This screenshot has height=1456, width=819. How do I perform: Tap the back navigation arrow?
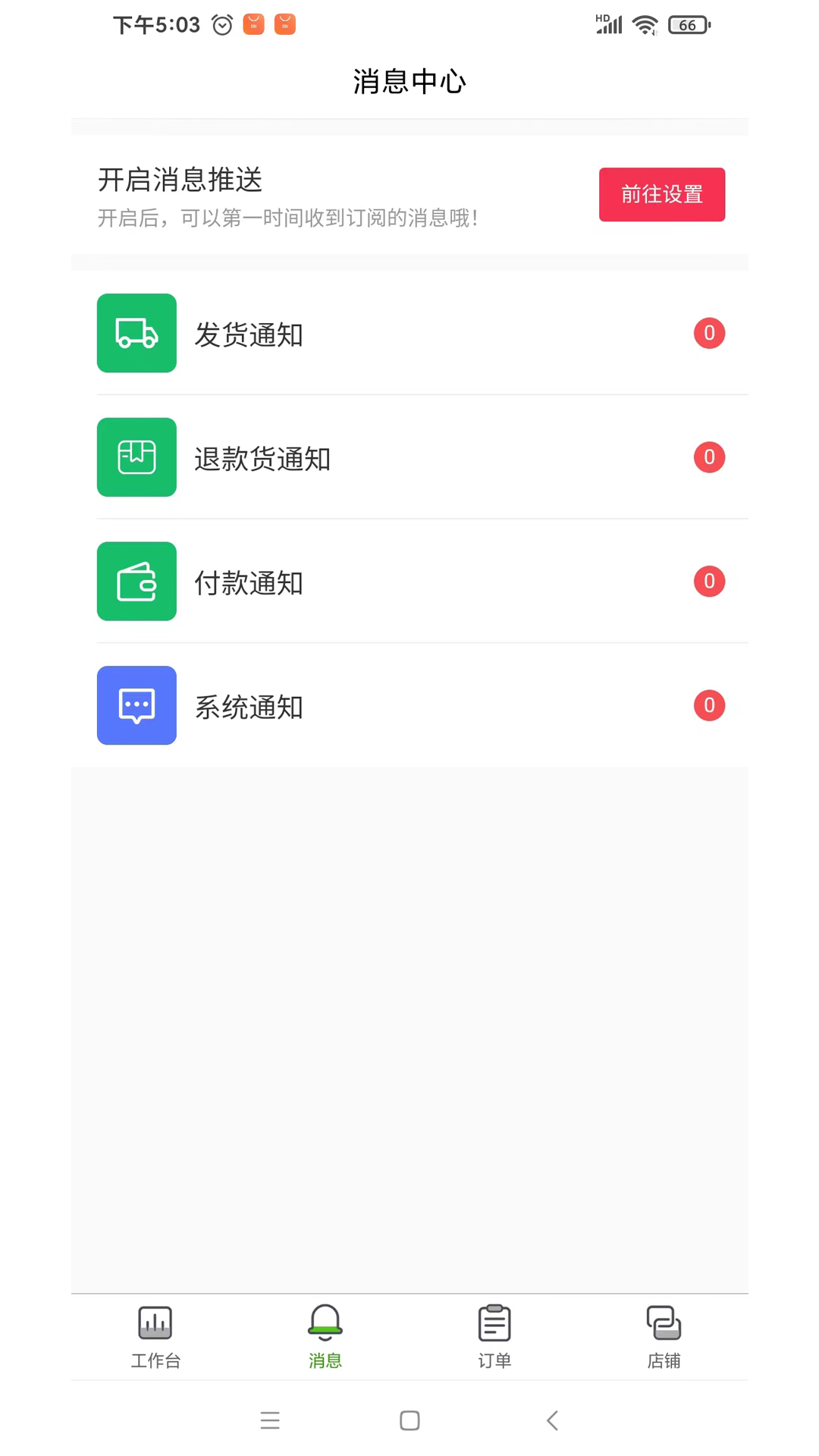point(552,1420)
